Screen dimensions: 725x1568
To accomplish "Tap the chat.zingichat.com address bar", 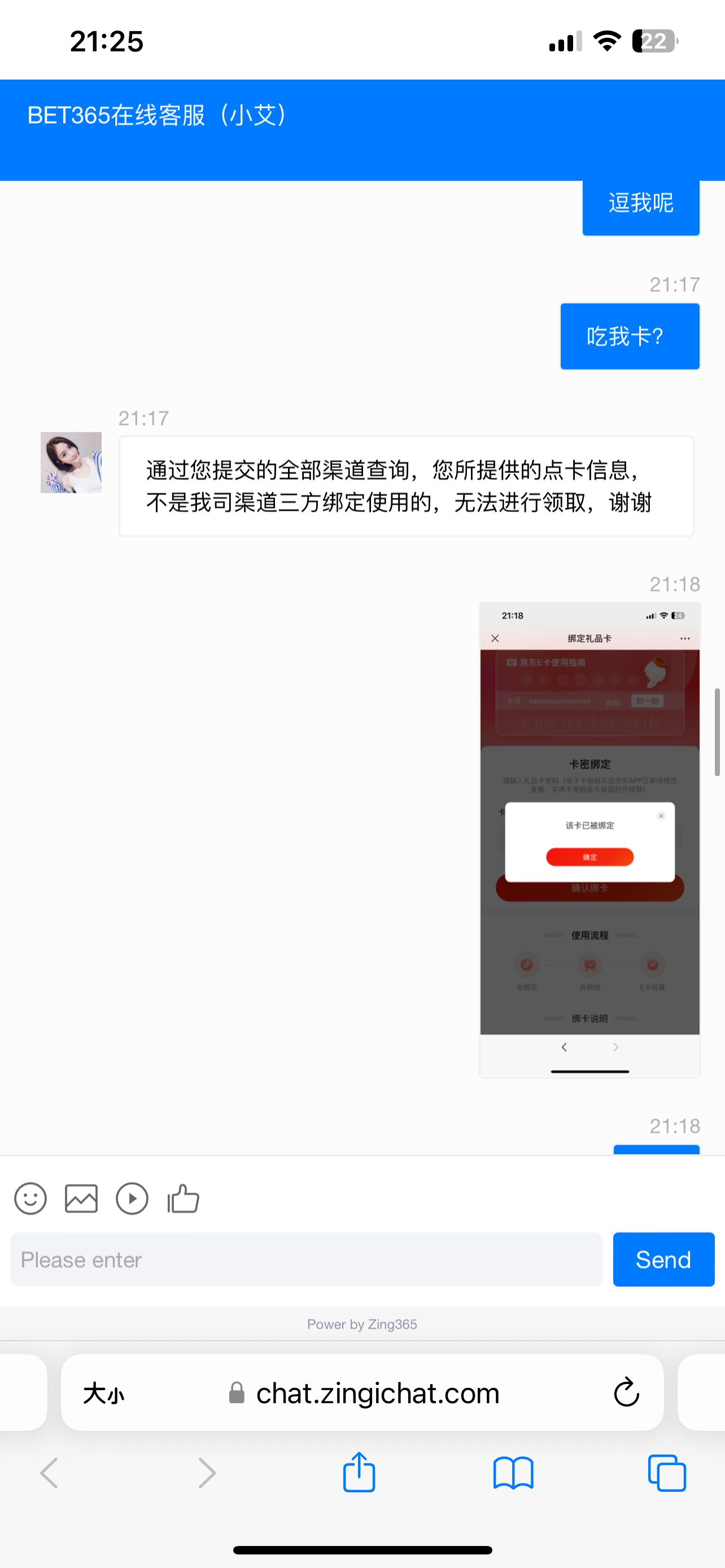I will point(377,1393).
